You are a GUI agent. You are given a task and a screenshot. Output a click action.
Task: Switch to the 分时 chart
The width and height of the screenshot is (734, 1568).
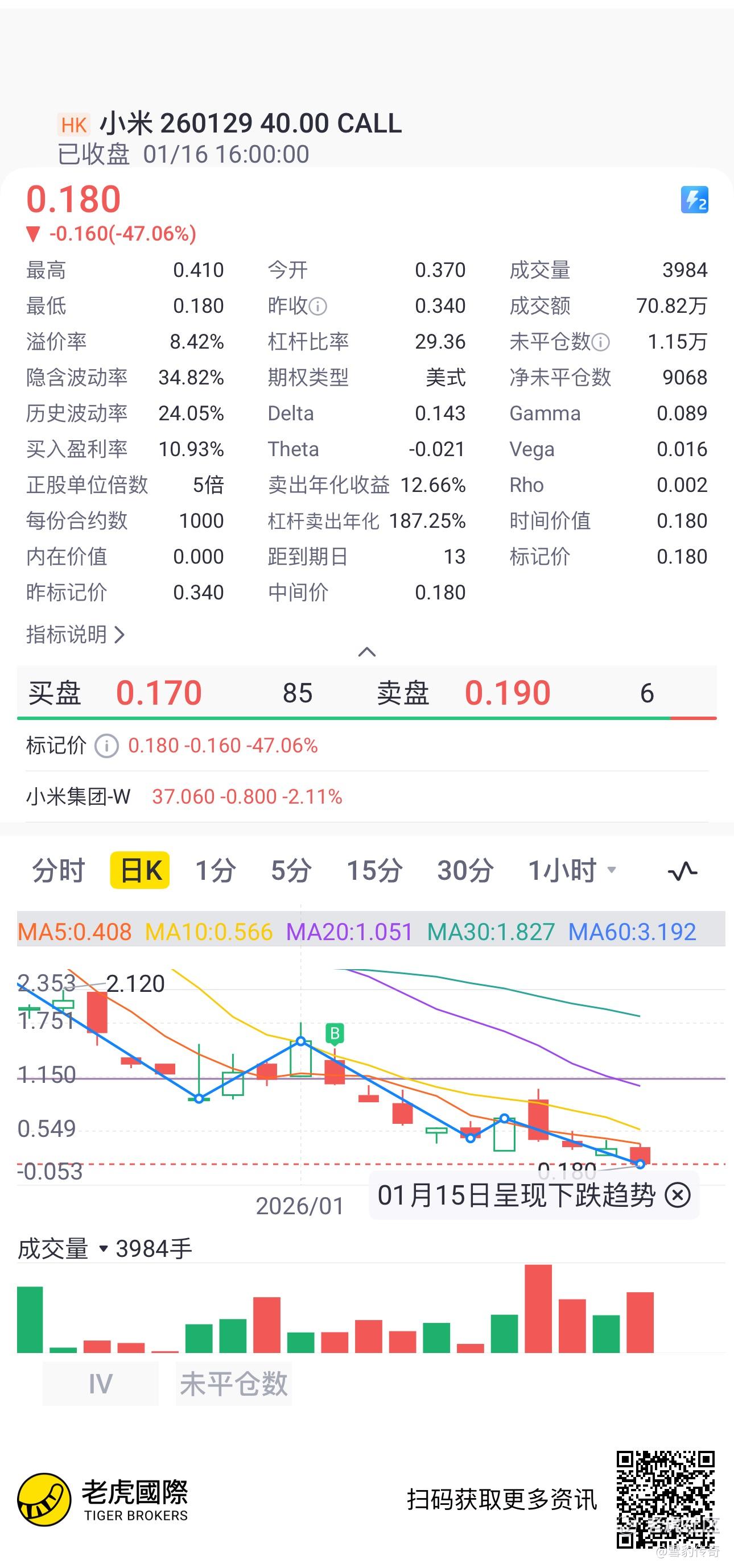point(58,870)
